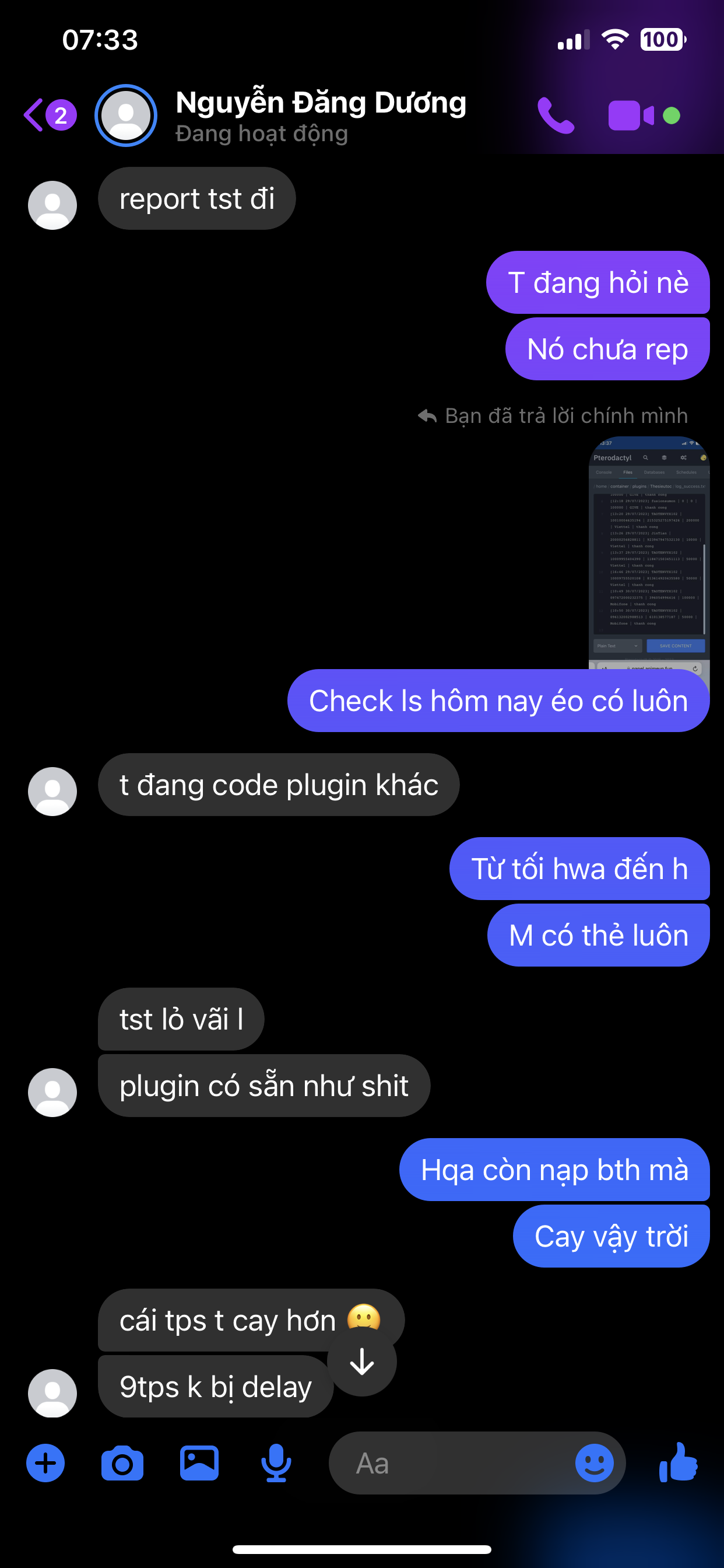Open the camera to take a photo
The height and width of the screenshot is (1568, 724).
[x=122, y=1462]
